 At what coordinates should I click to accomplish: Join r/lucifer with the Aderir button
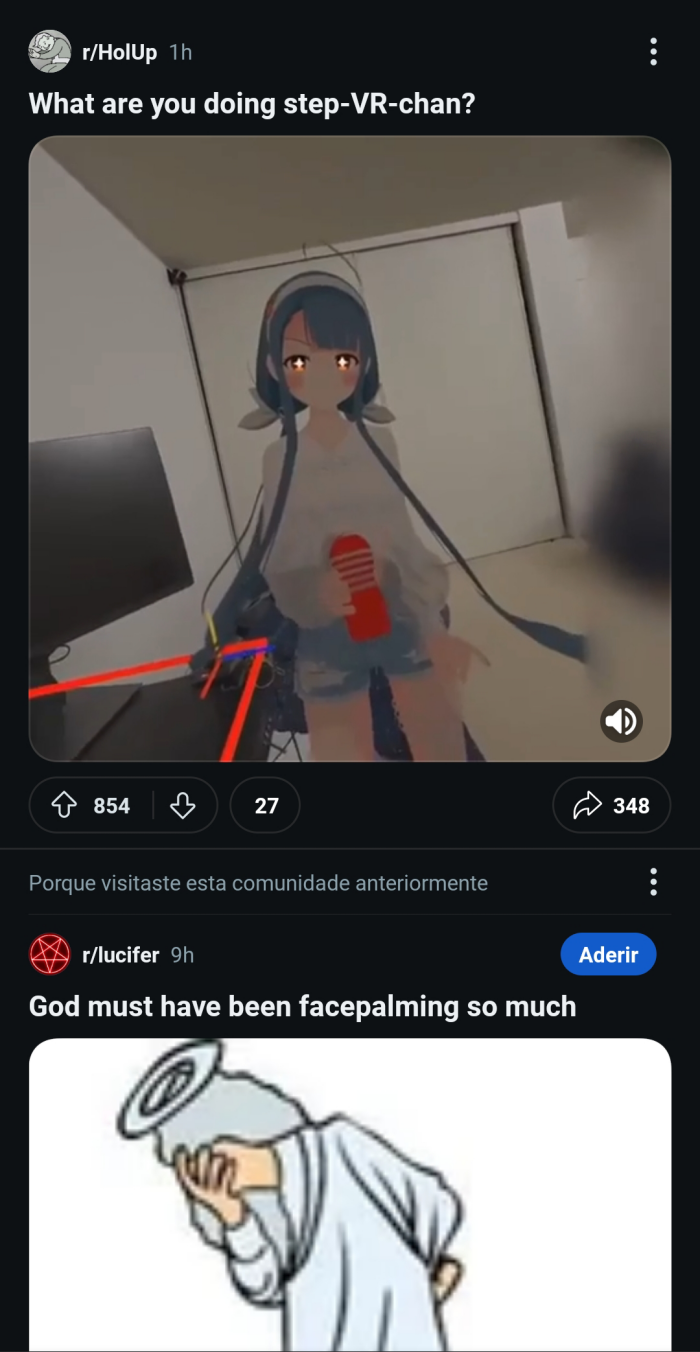[608, 954]
